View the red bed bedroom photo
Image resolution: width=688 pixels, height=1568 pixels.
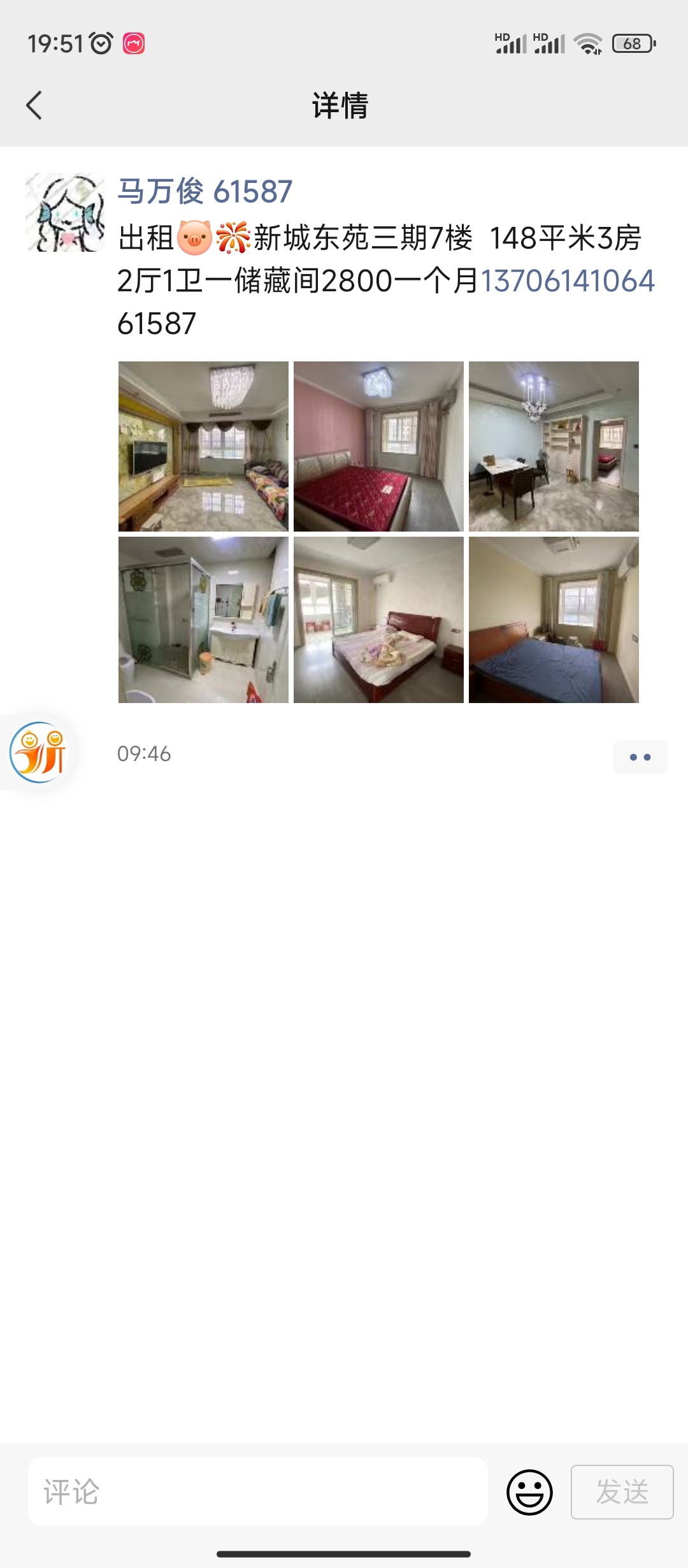coord(378,446)
